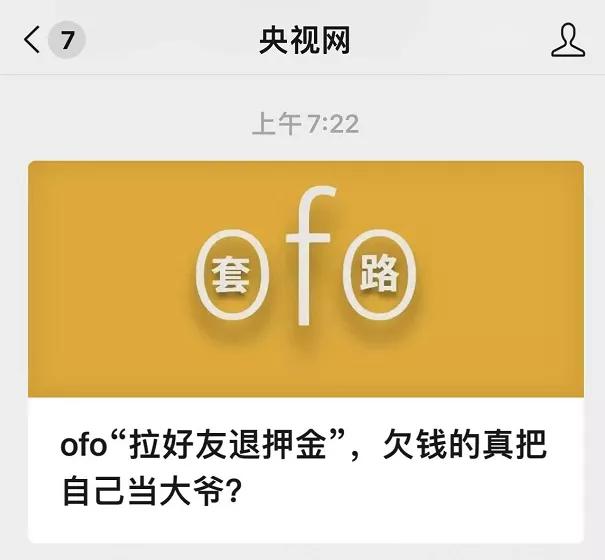Viewport: 605px width, 560px height.
Task: Go back to the chat list
Action: click(34, 41)
